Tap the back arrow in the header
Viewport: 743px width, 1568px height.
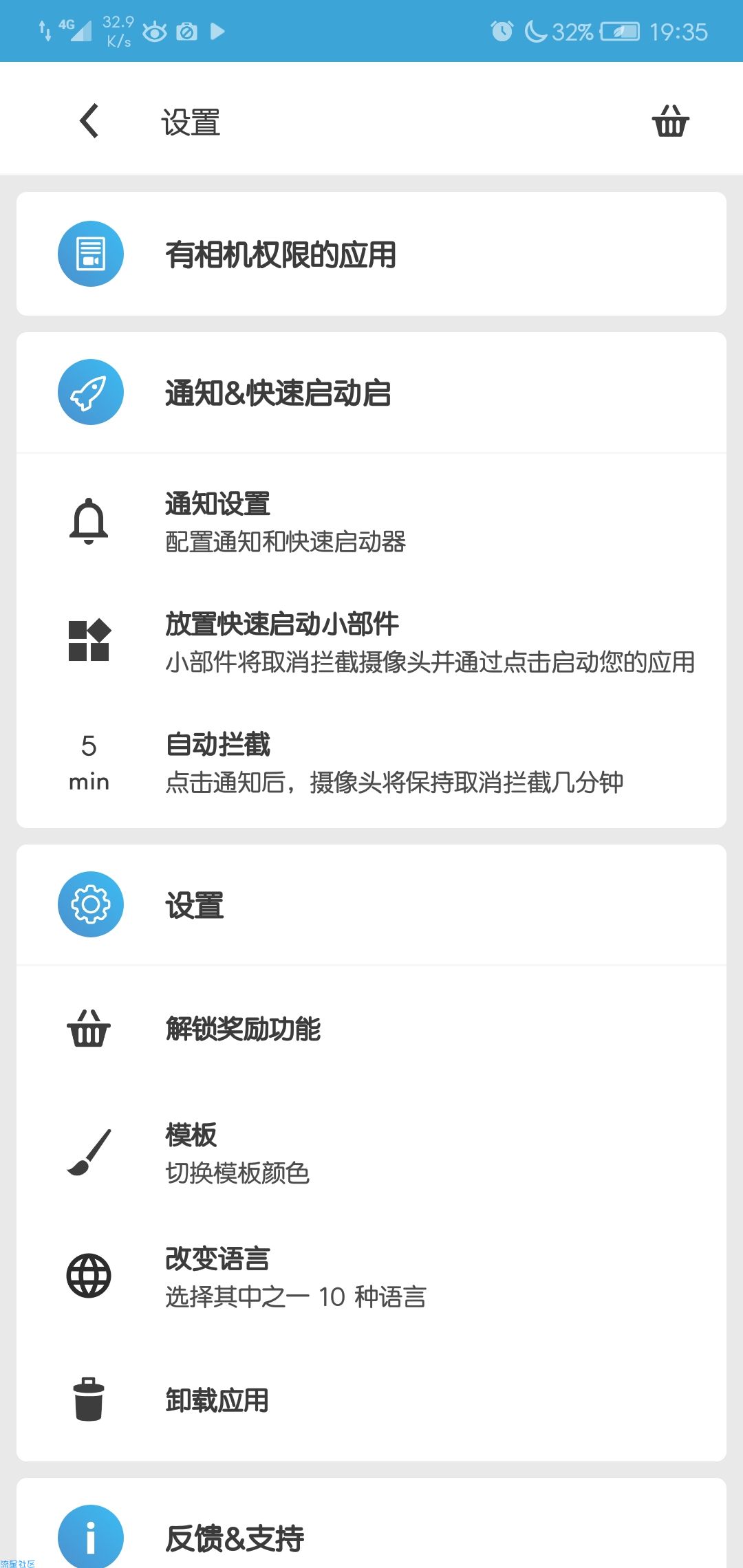(x=89, y=121)
